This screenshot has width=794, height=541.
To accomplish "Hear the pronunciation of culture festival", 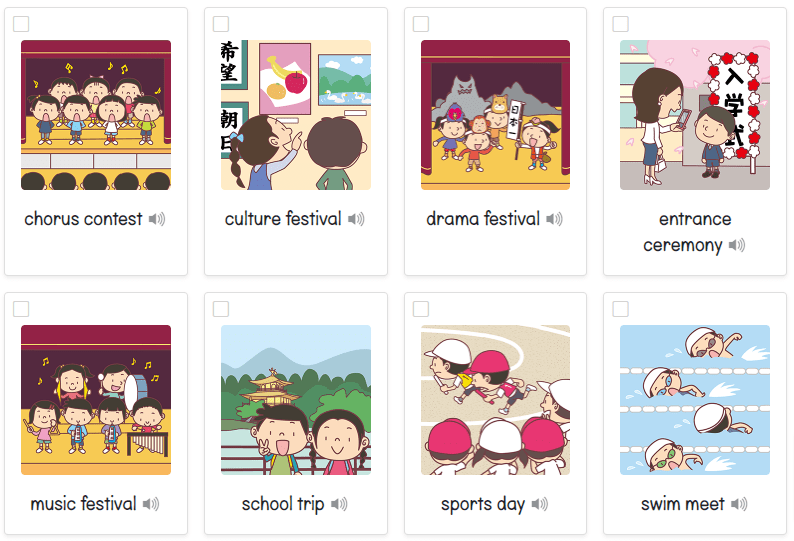I will 357,219.
